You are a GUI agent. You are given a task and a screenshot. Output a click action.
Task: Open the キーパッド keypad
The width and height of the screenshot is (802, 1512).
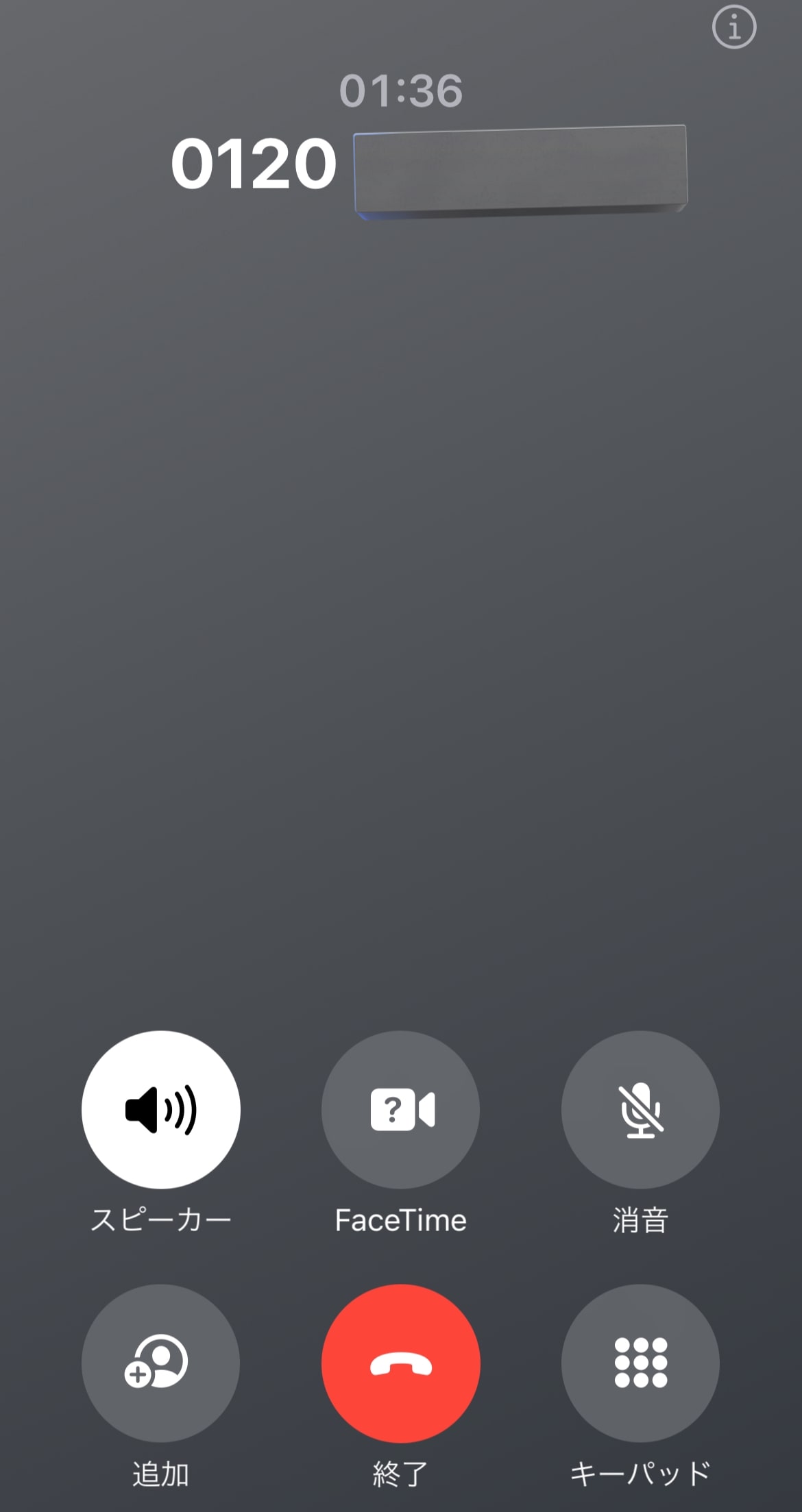click(x=640, y=1363)
